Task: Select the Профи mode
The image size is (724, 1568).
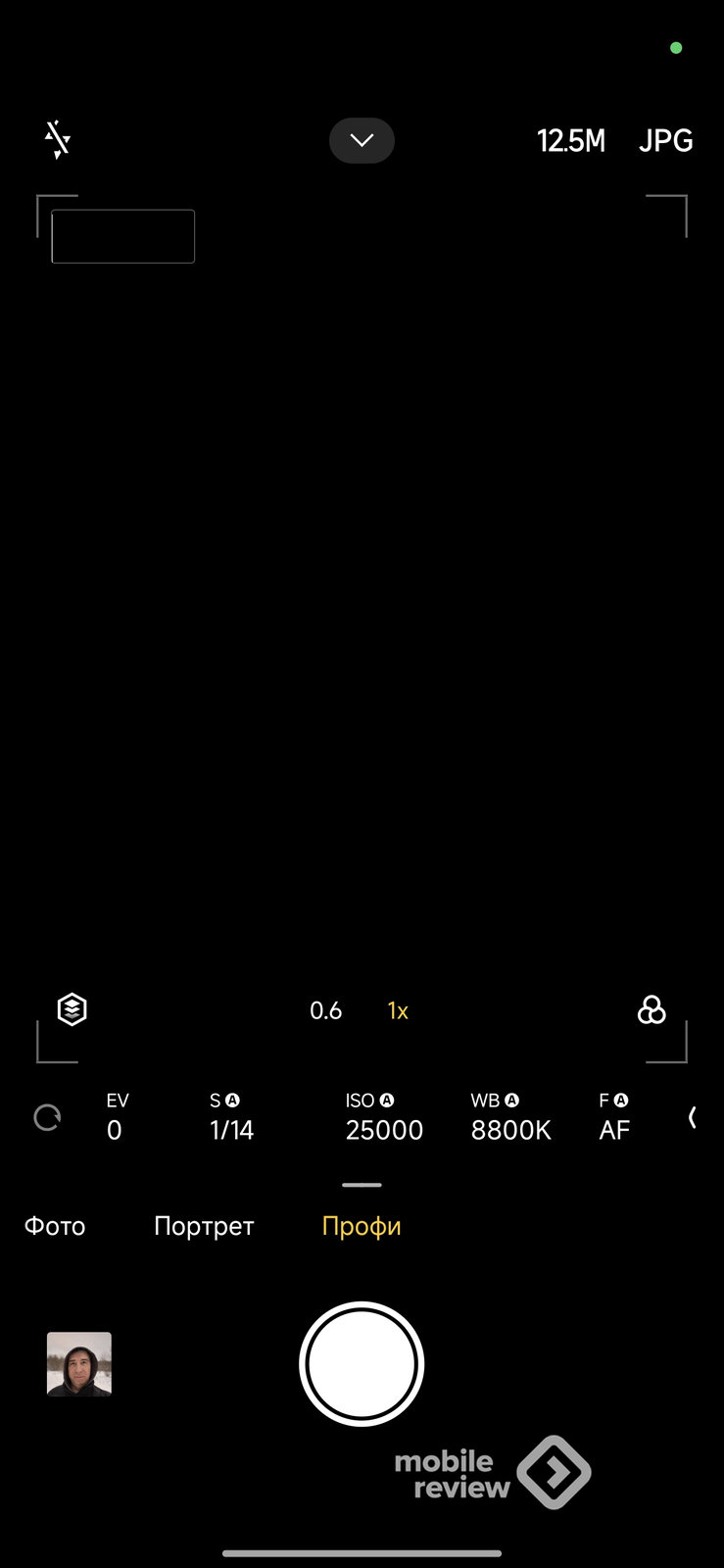Action: click(x=362, y=1226)
